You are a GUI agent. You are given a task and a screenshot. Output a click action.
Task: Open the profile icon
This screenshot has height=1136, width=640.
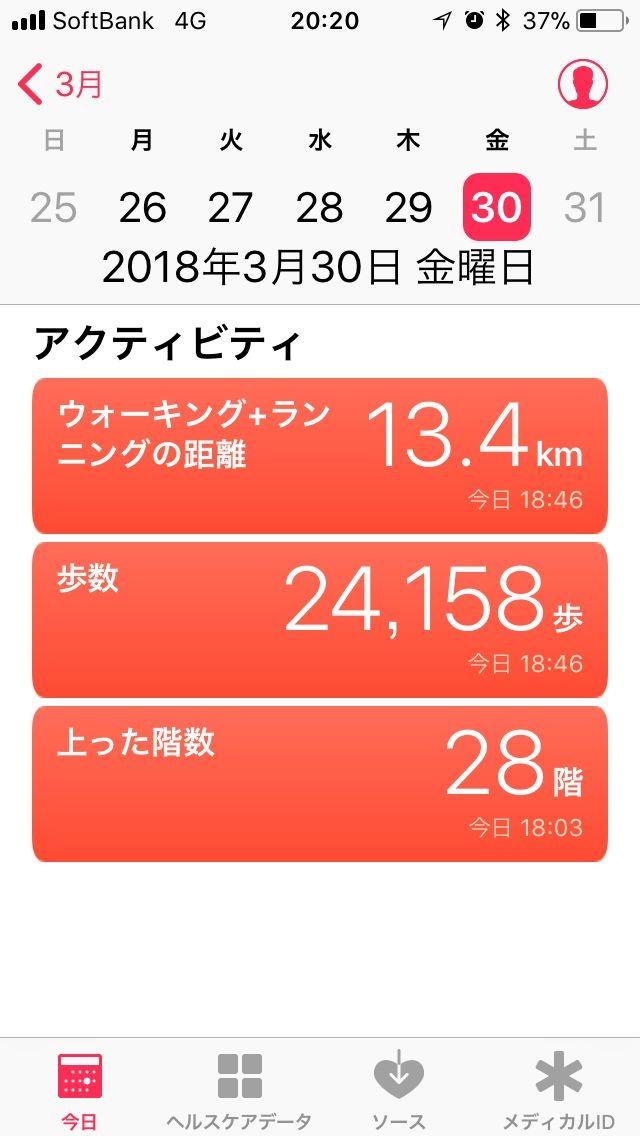(x=582, y=85)
